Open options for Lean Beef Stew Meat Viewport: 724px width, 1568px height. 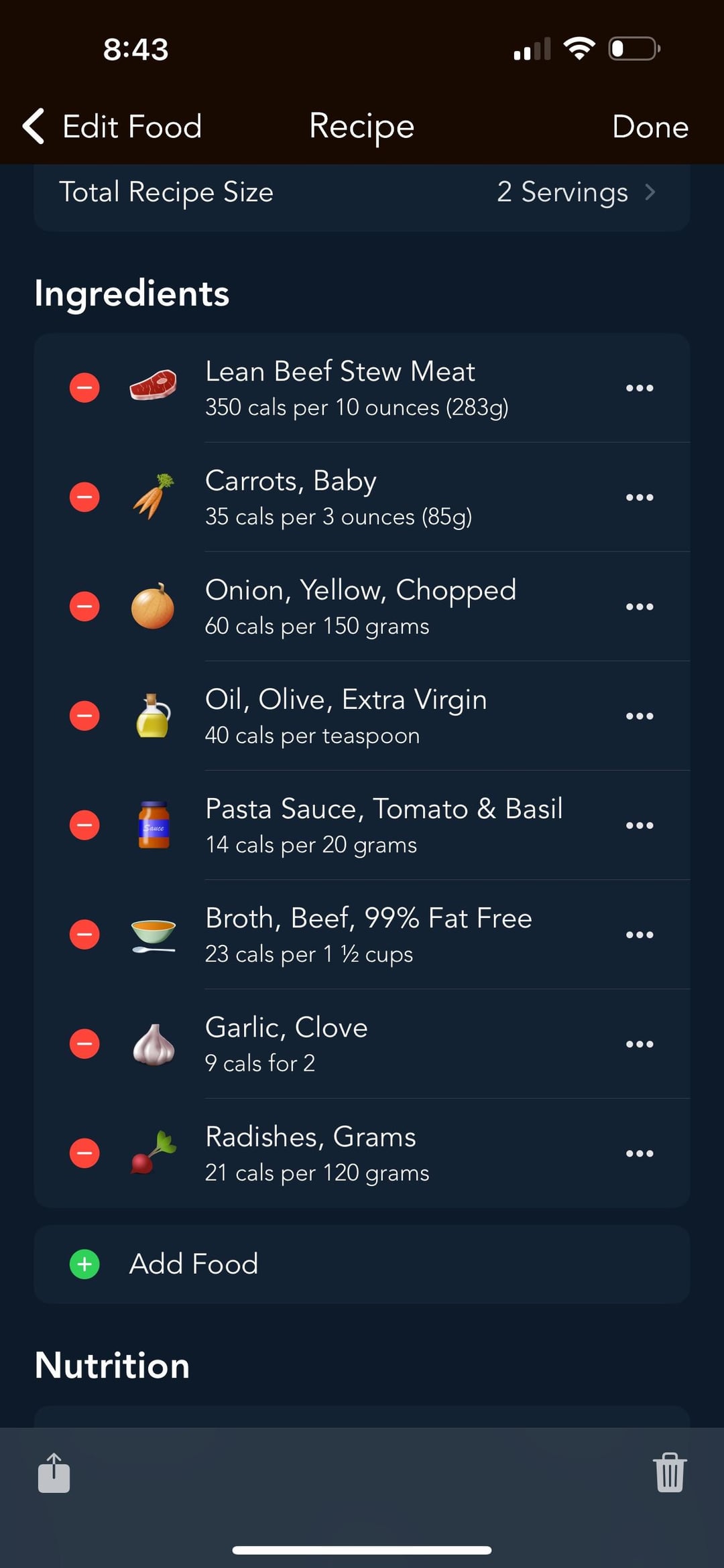640,388
